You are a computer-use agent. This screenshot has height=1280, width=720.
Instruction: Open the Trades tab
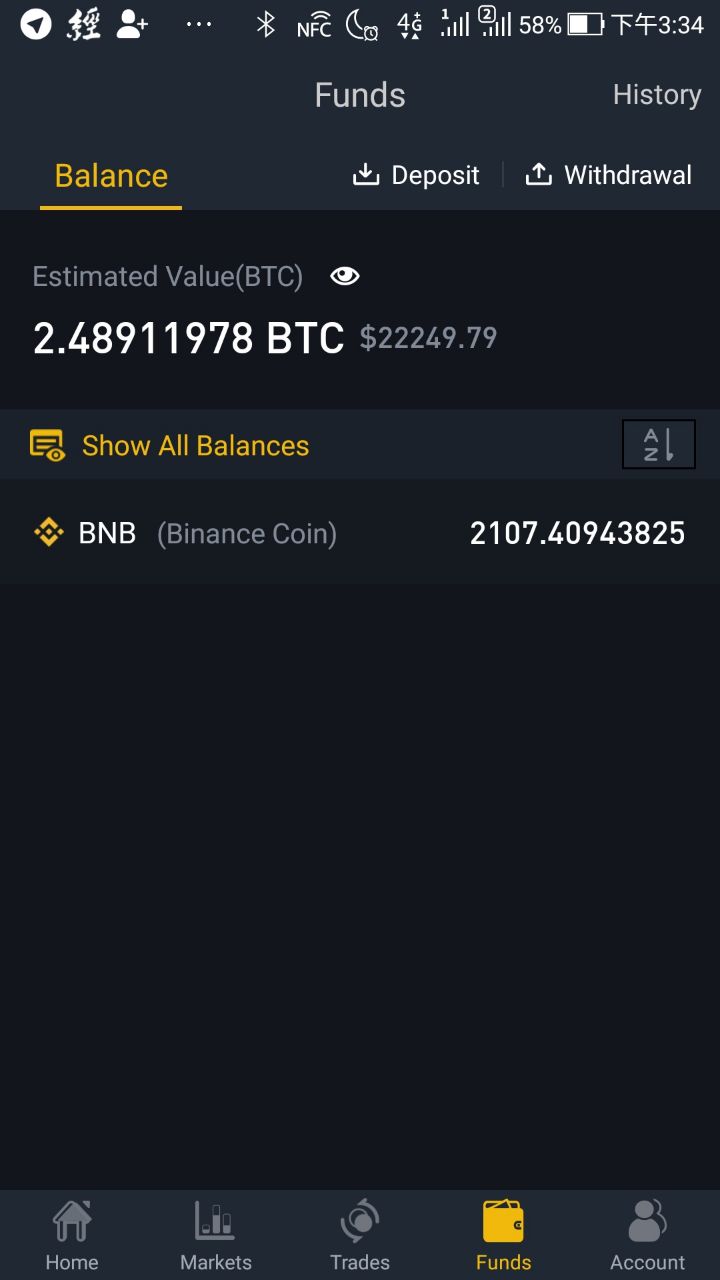click(x=360, y=1236)
